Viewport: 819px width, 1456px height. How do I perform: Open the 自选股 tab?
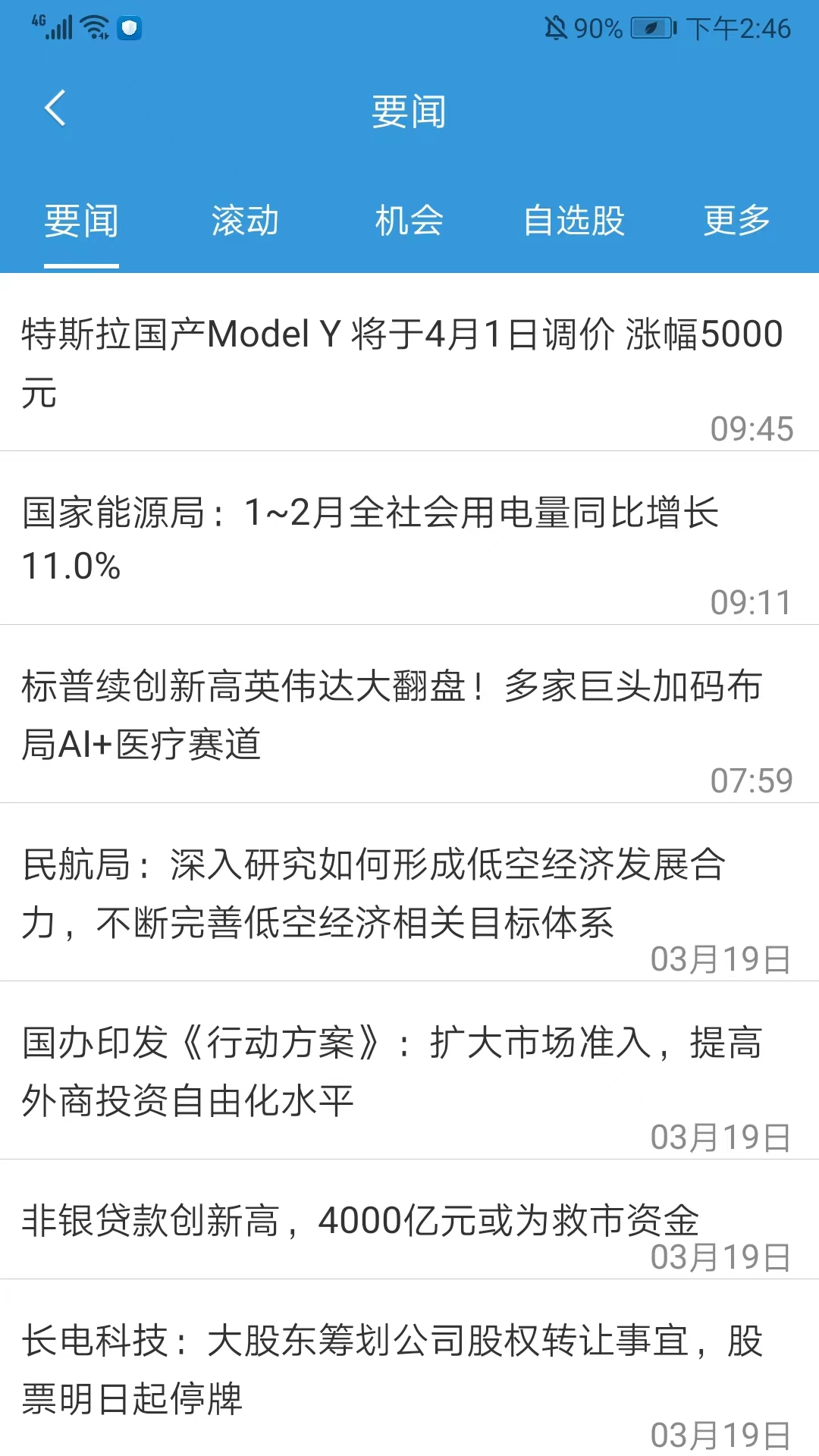point(573,221)
